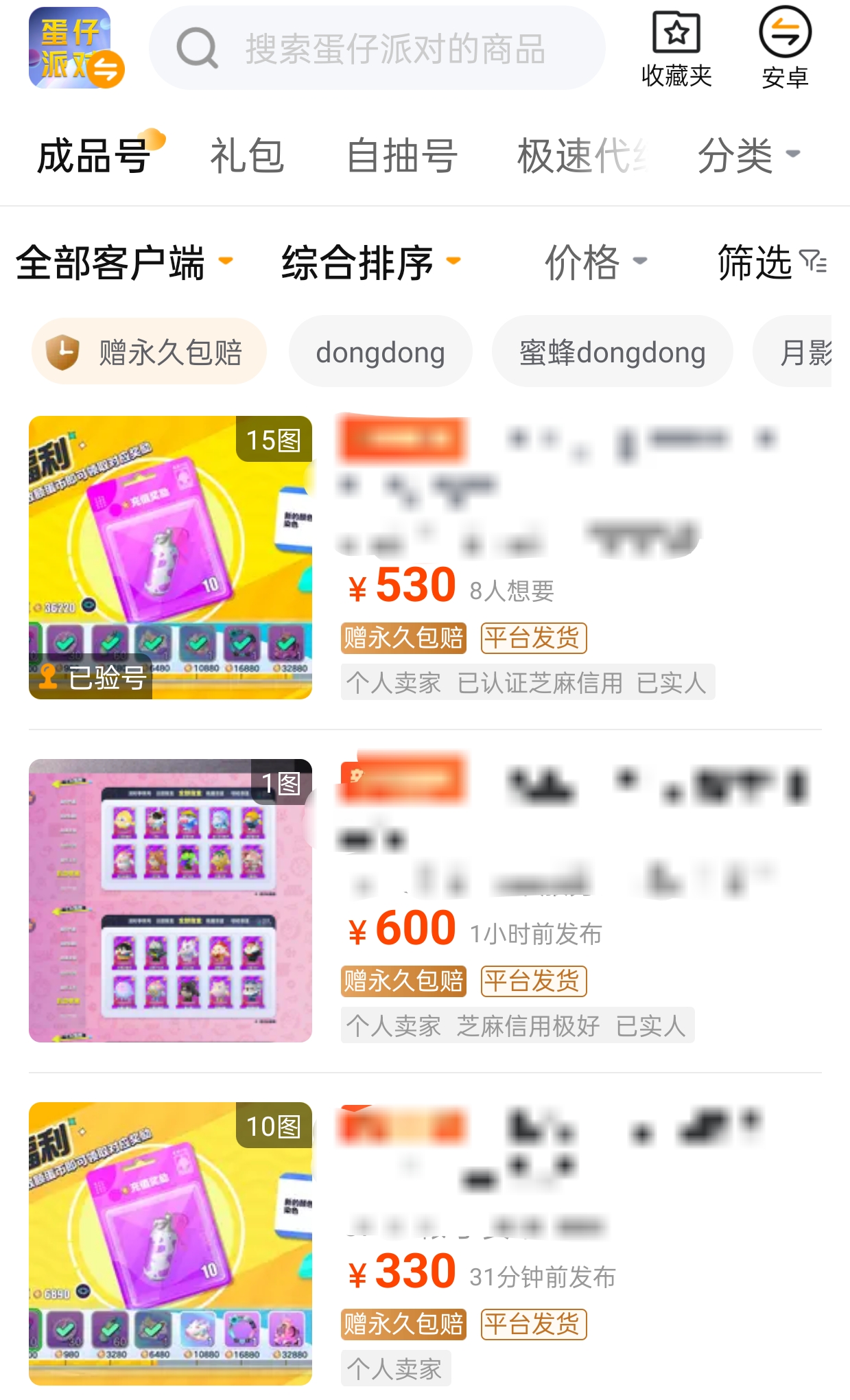Select the 蜜蜂dongdong chip
Viewport: 850px width, 1400px height.
point(612,352)
